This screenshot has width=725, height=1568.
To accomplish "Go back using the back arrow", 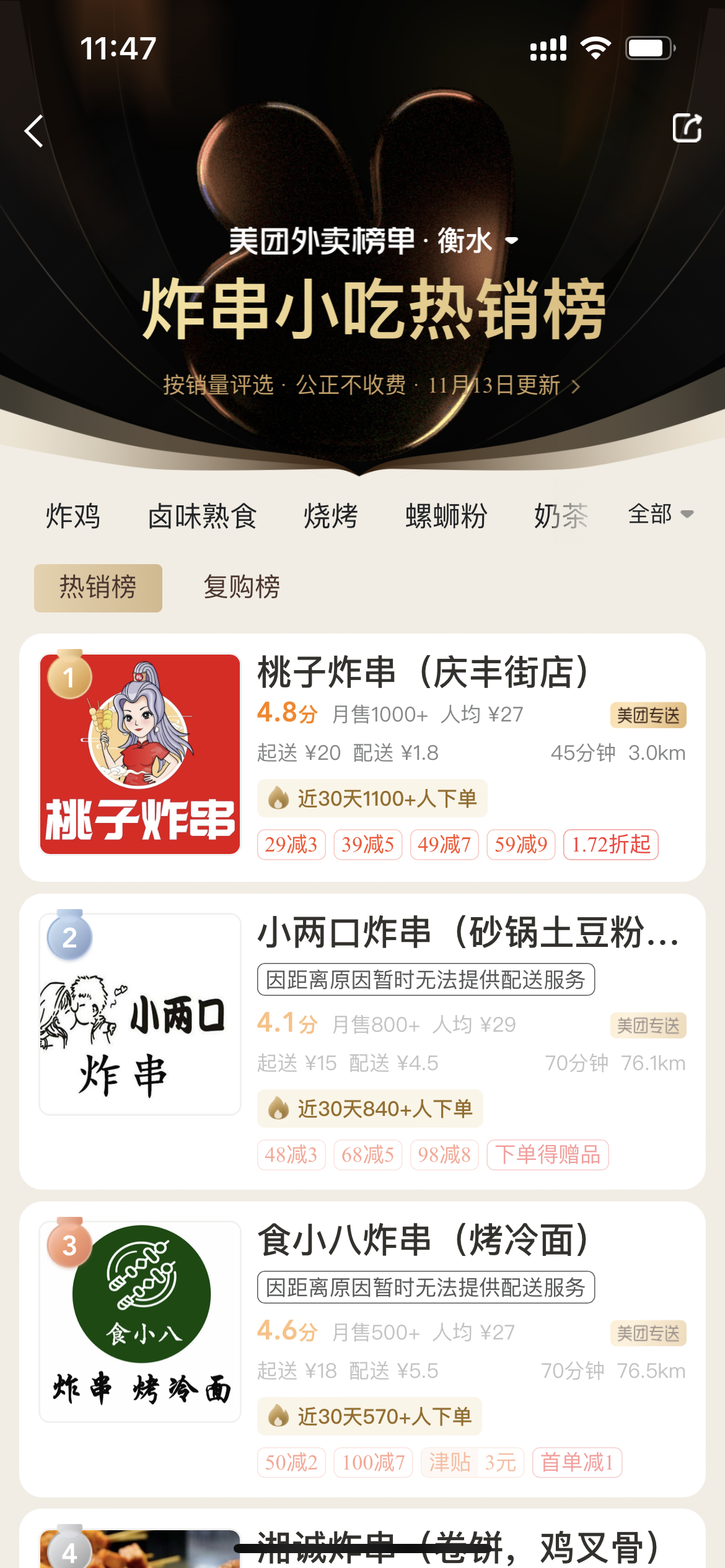I will [x=34, y=131].
